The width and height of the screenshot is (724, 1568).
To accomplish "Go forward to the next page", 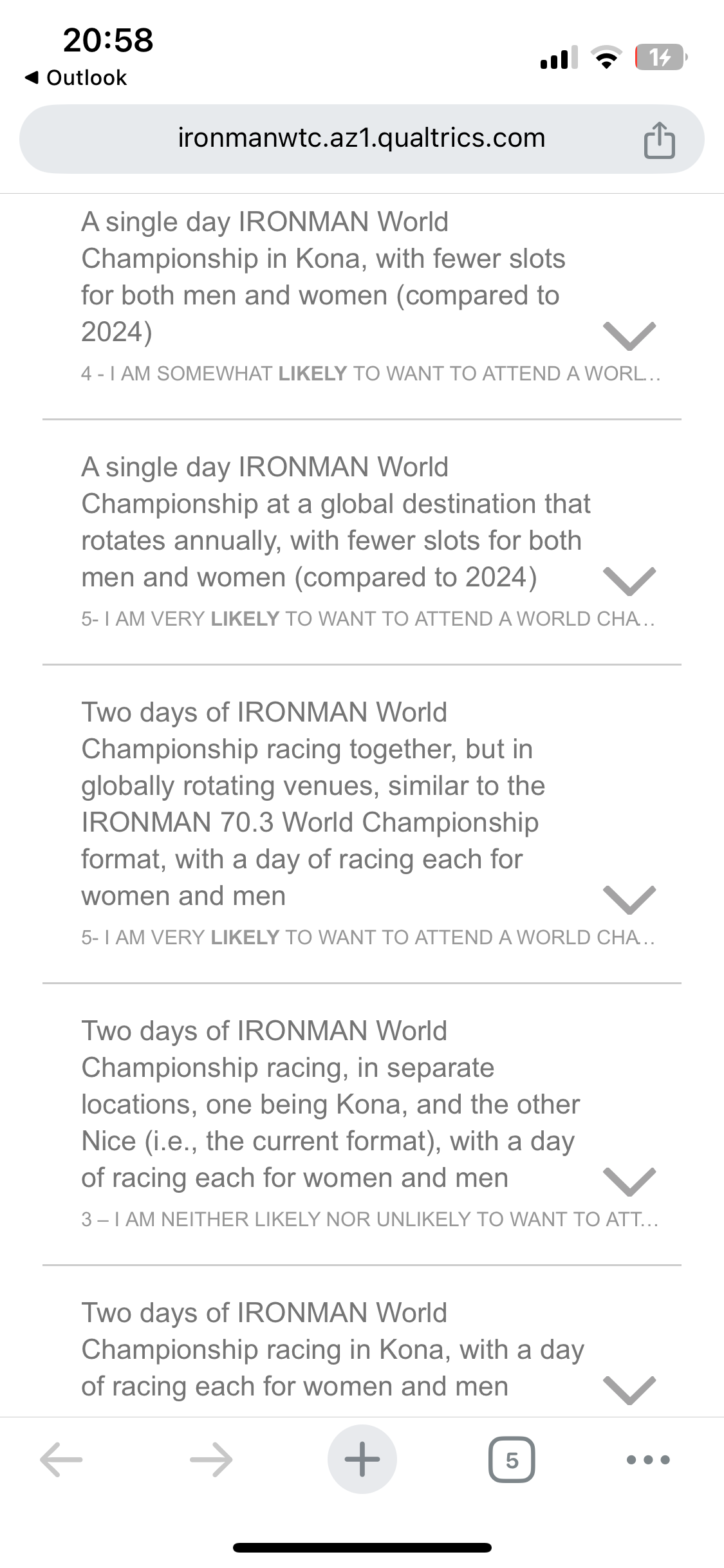I will [211, 1459].
